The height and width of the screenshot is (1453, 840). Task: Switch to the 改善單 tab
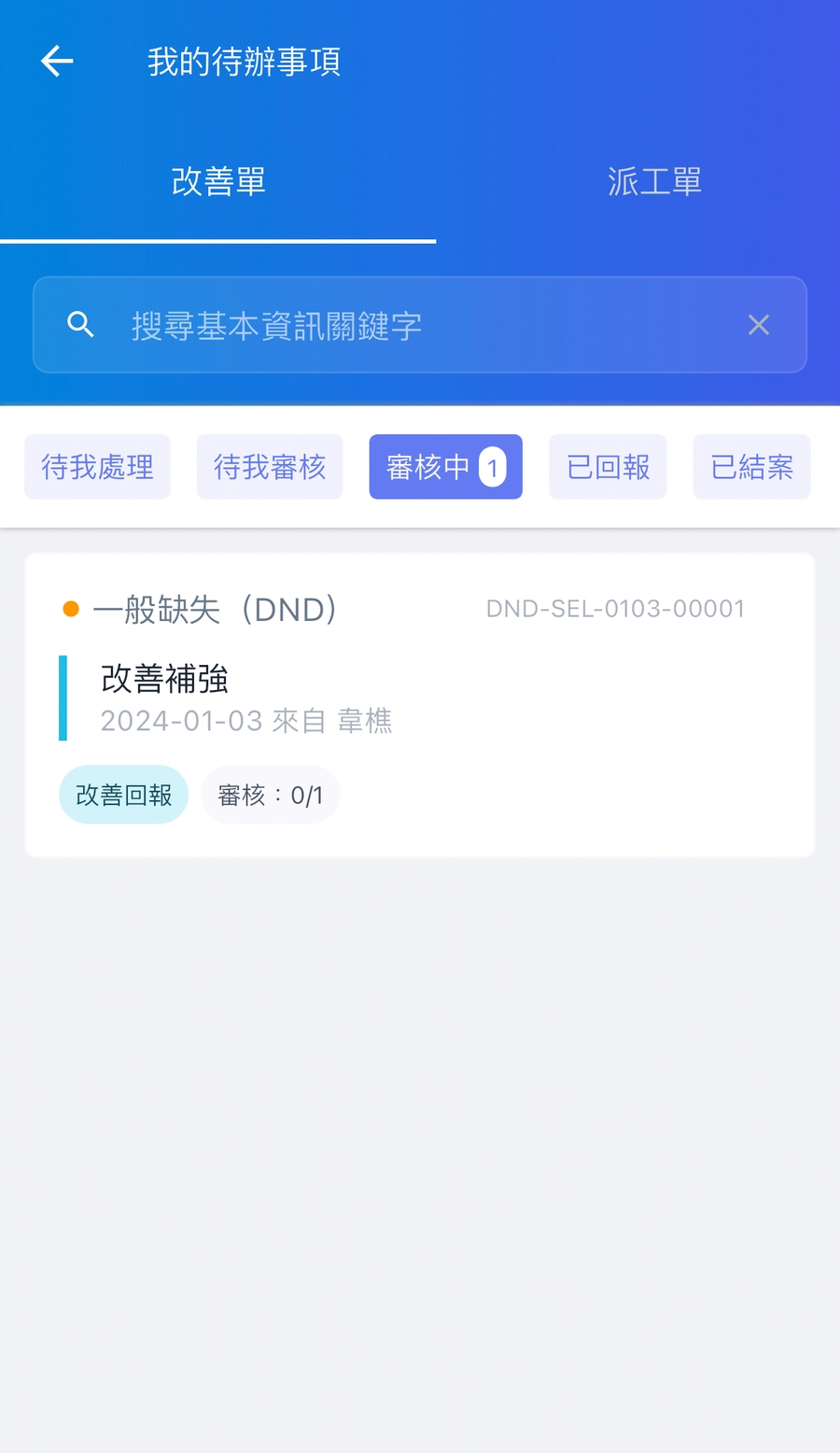[x=218, y=181]
